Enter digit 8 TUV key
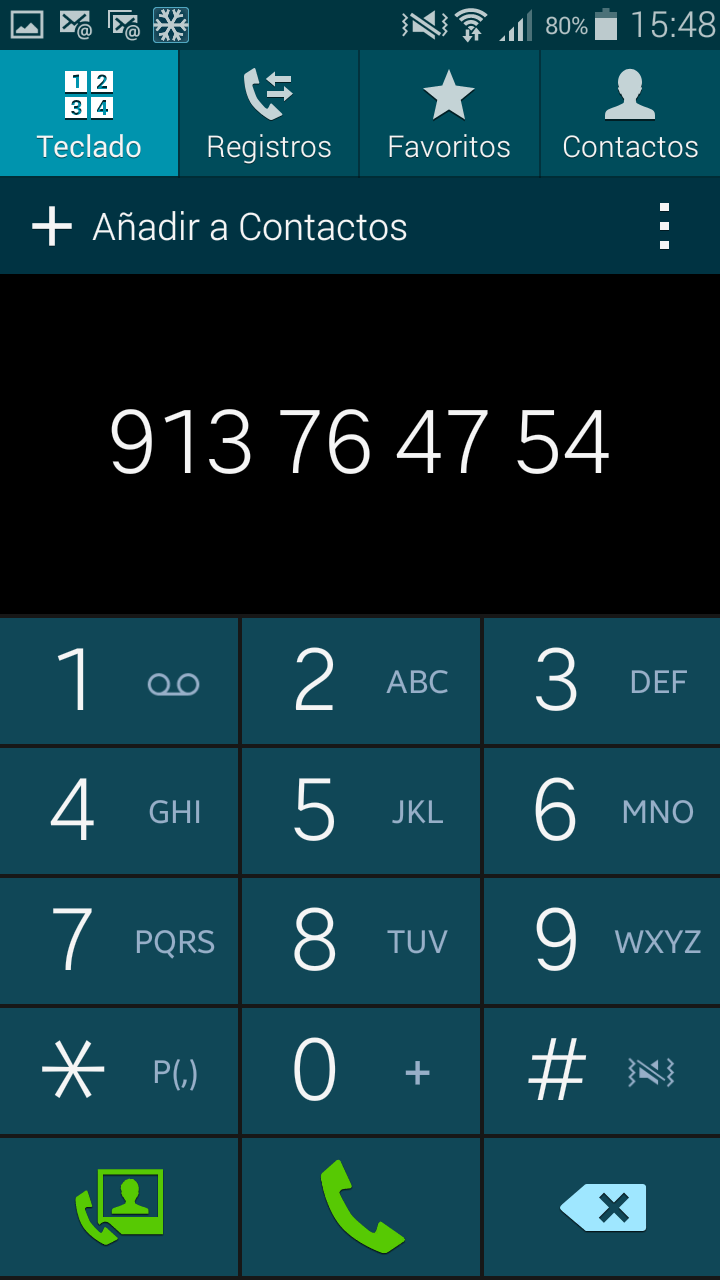The height and width of the screenshot is (1280, 720). click(360, 941)
